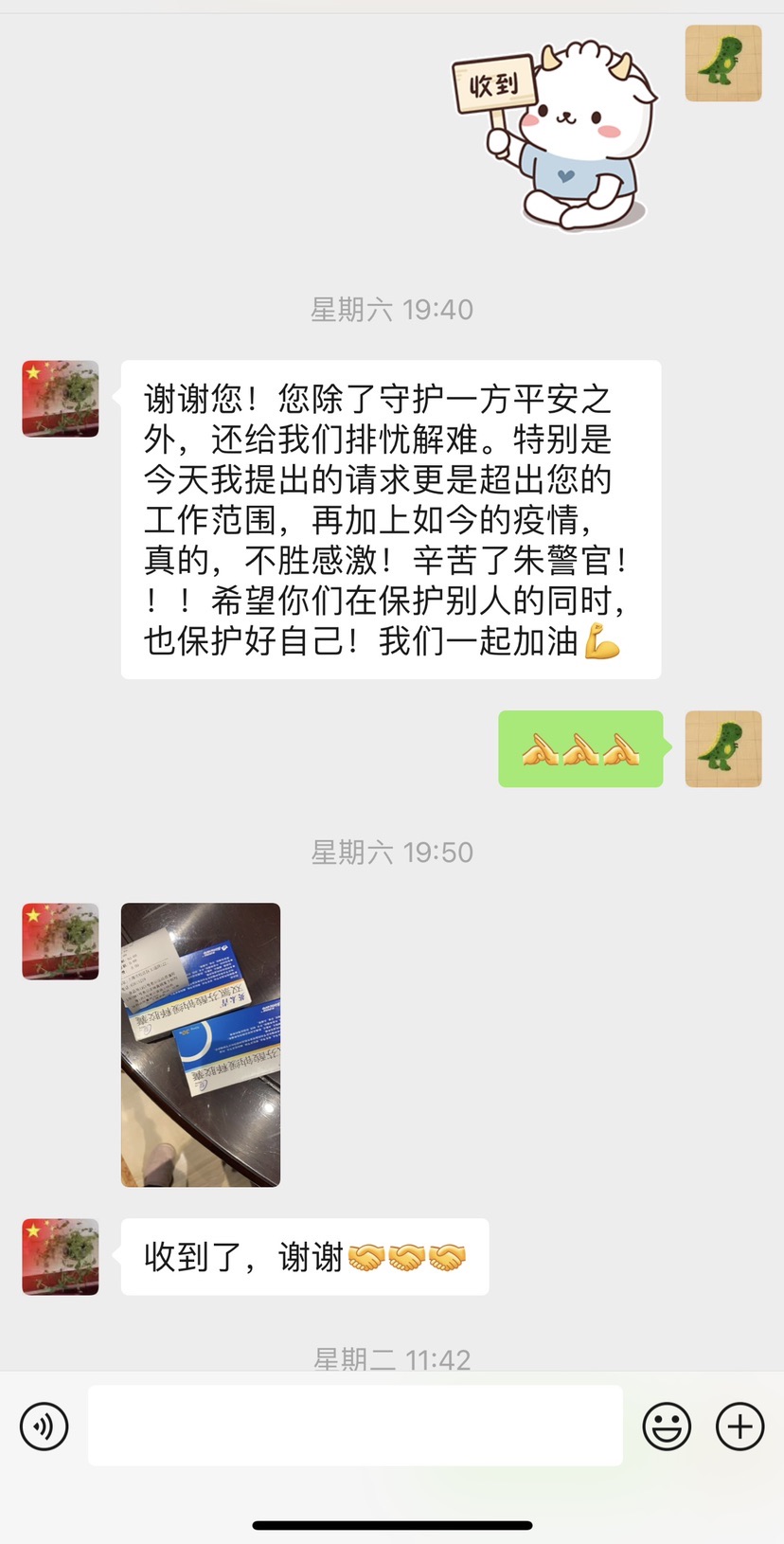Switch to voice message input

(x=45, y=1426)
